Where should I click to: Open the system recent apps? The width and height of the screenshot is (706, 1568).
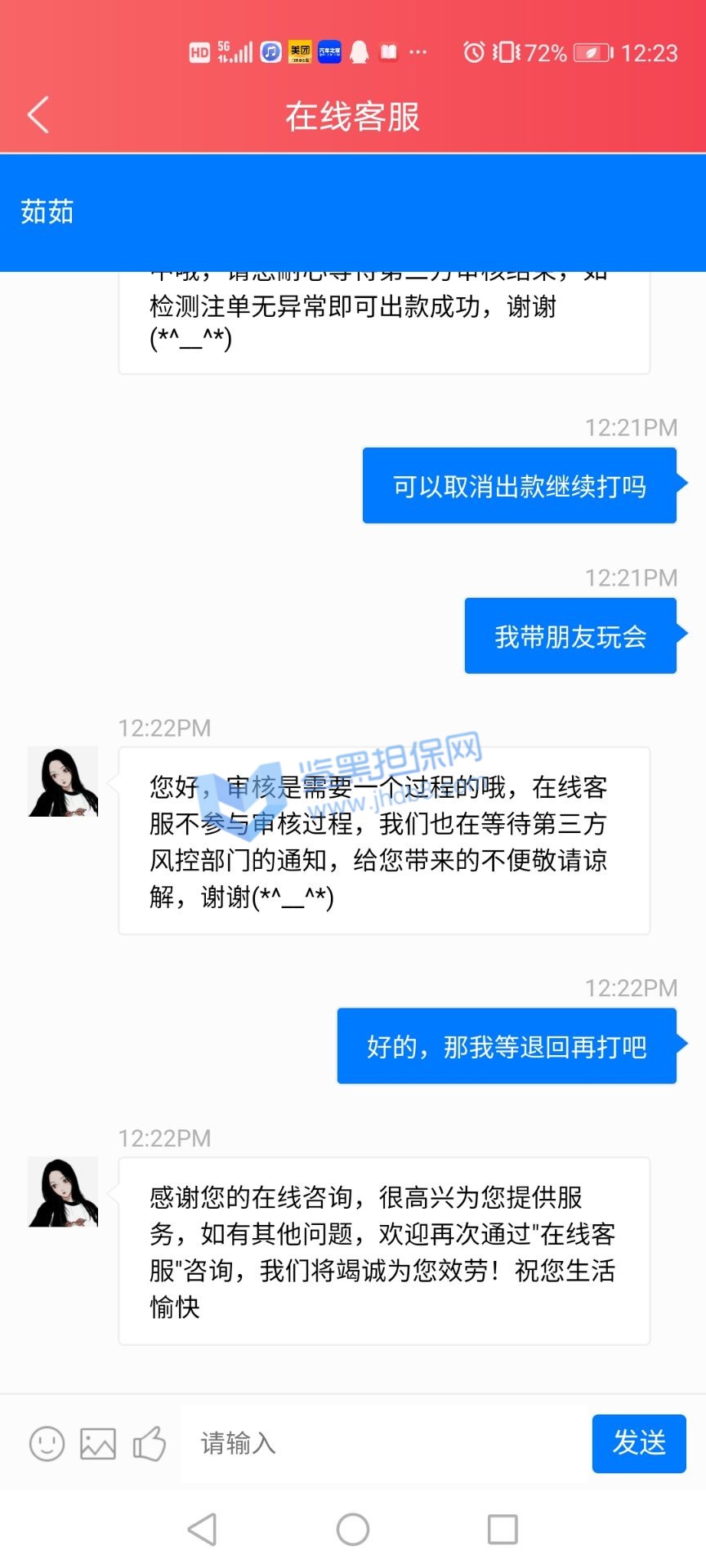coord(502,1529)
